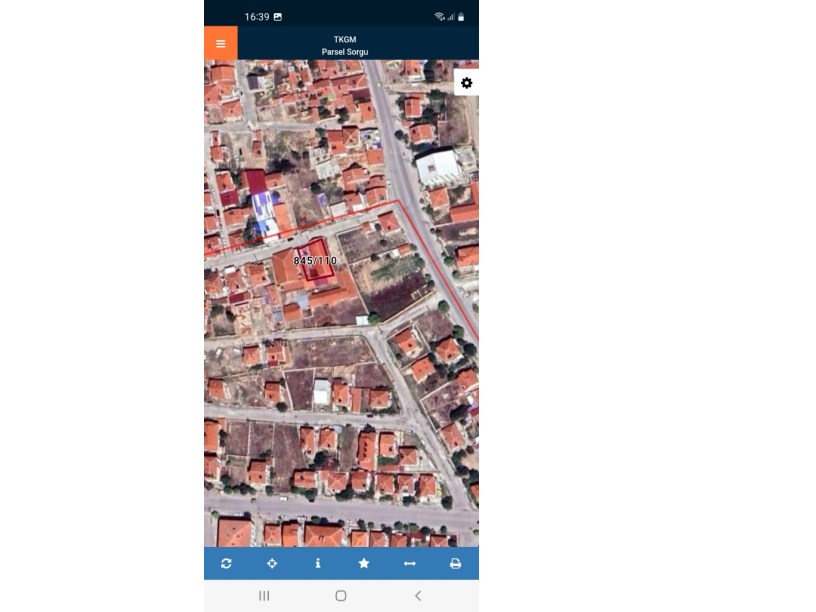Viewport: 816px width, 612px height.
Task: Go back using system back button
Action: [418, 596]
